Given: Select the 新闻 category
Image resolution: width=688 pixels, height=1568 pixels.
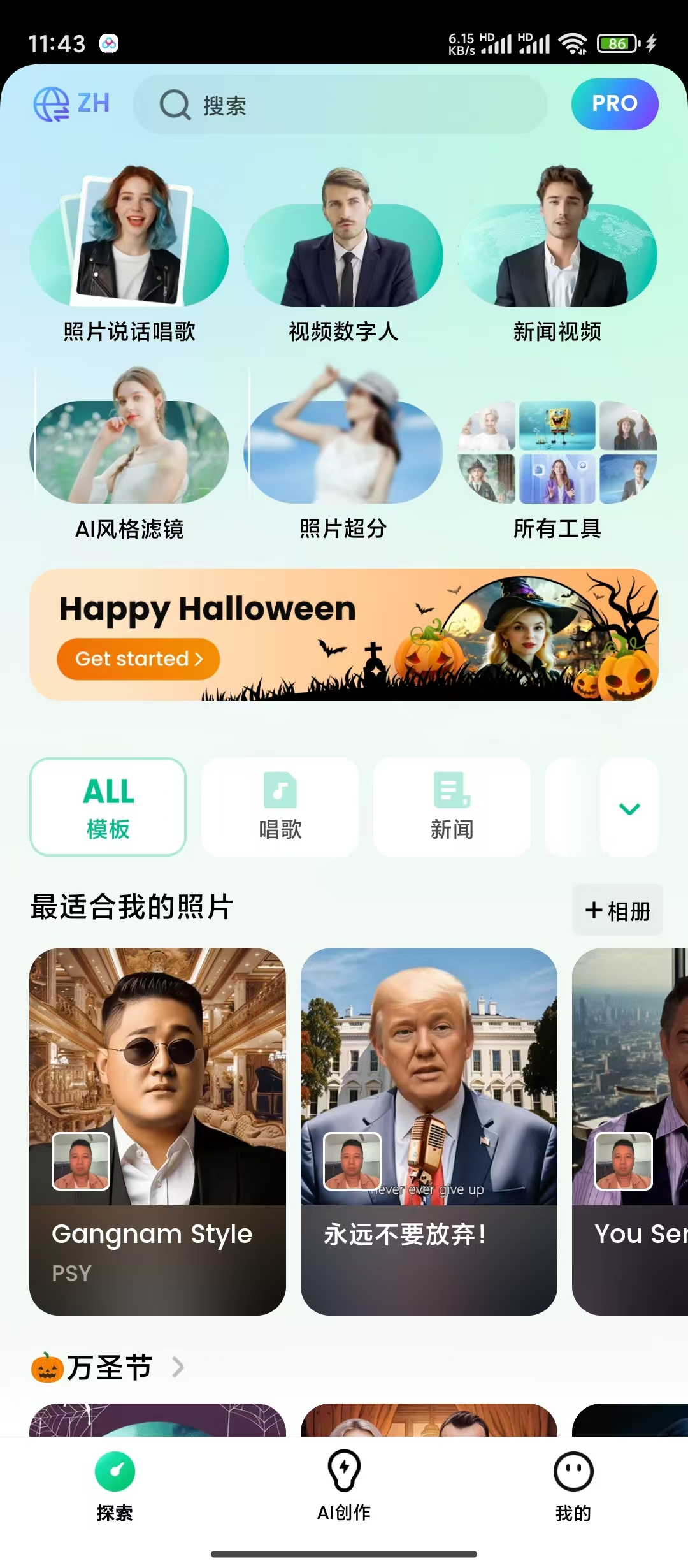Looking at the screenshot, I should (x=452, y=806).
